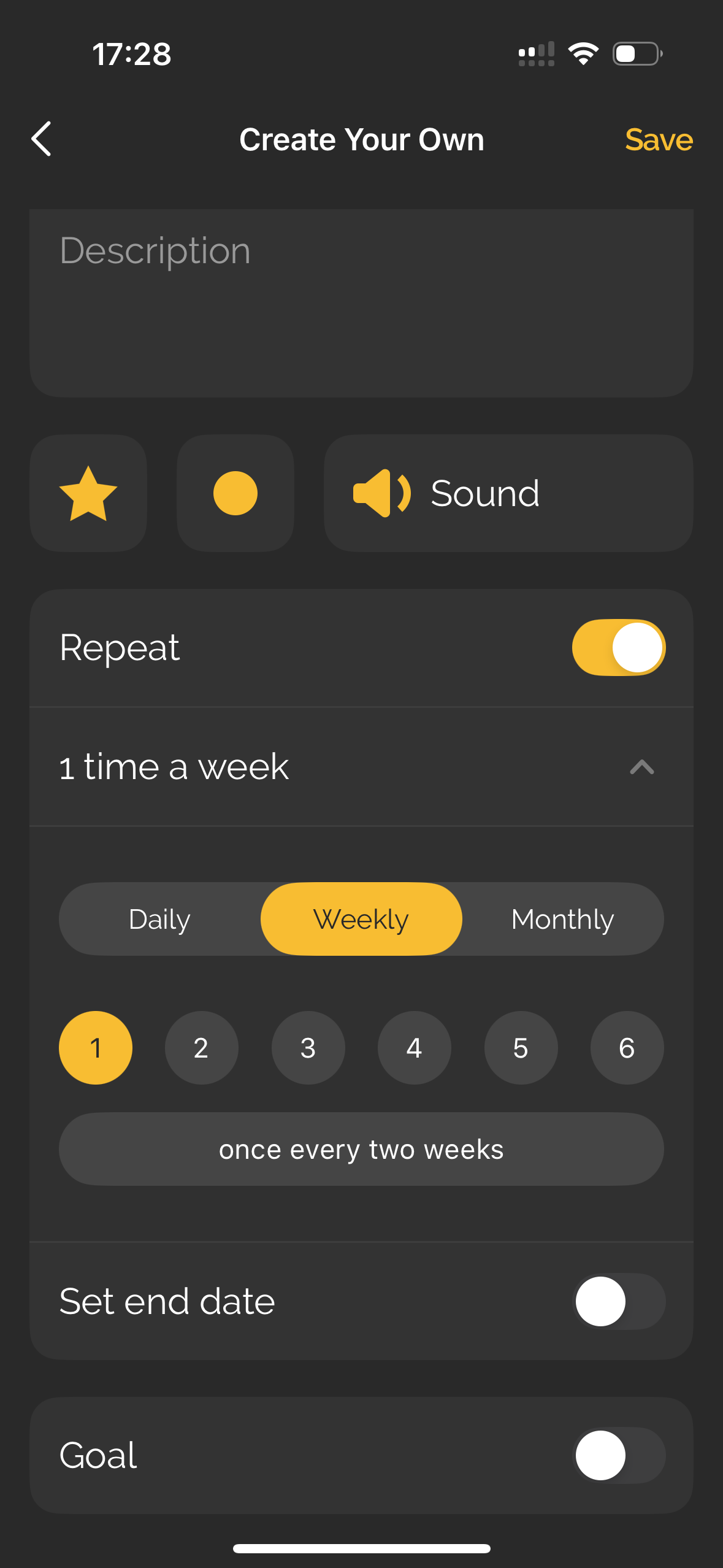The image size is (723, 1568).
Task: Turn on the Goal switch
Action: pos(618,1455)
